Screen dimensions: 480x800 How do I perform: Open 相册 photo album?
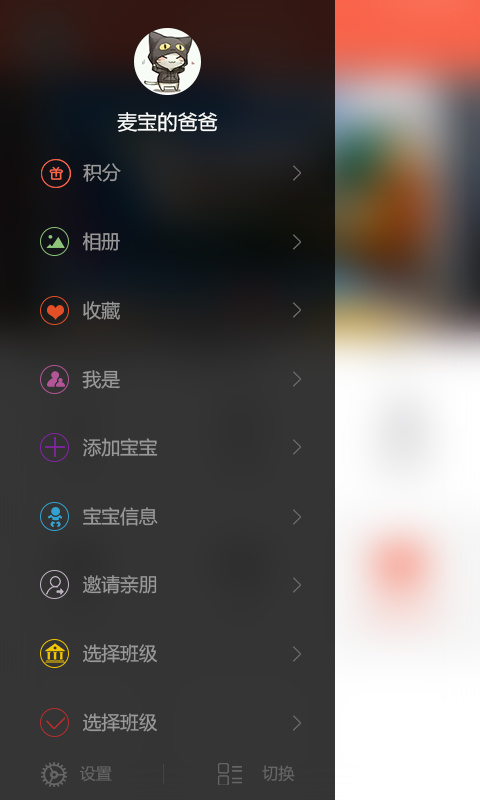click(167, 242)
